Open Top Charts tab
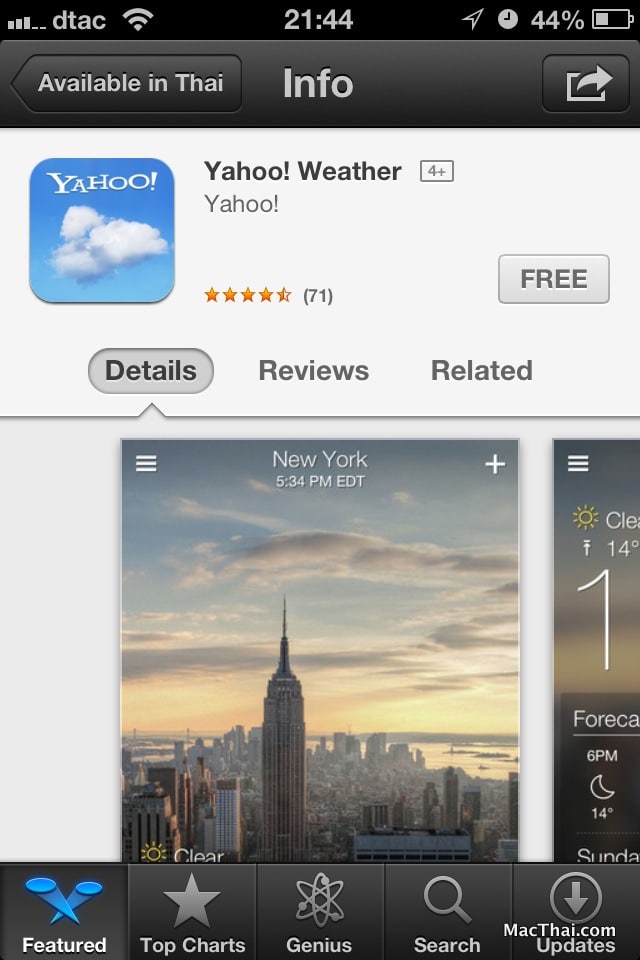The image size is (640, 960). pyautogui.click(x=192, y=912)
